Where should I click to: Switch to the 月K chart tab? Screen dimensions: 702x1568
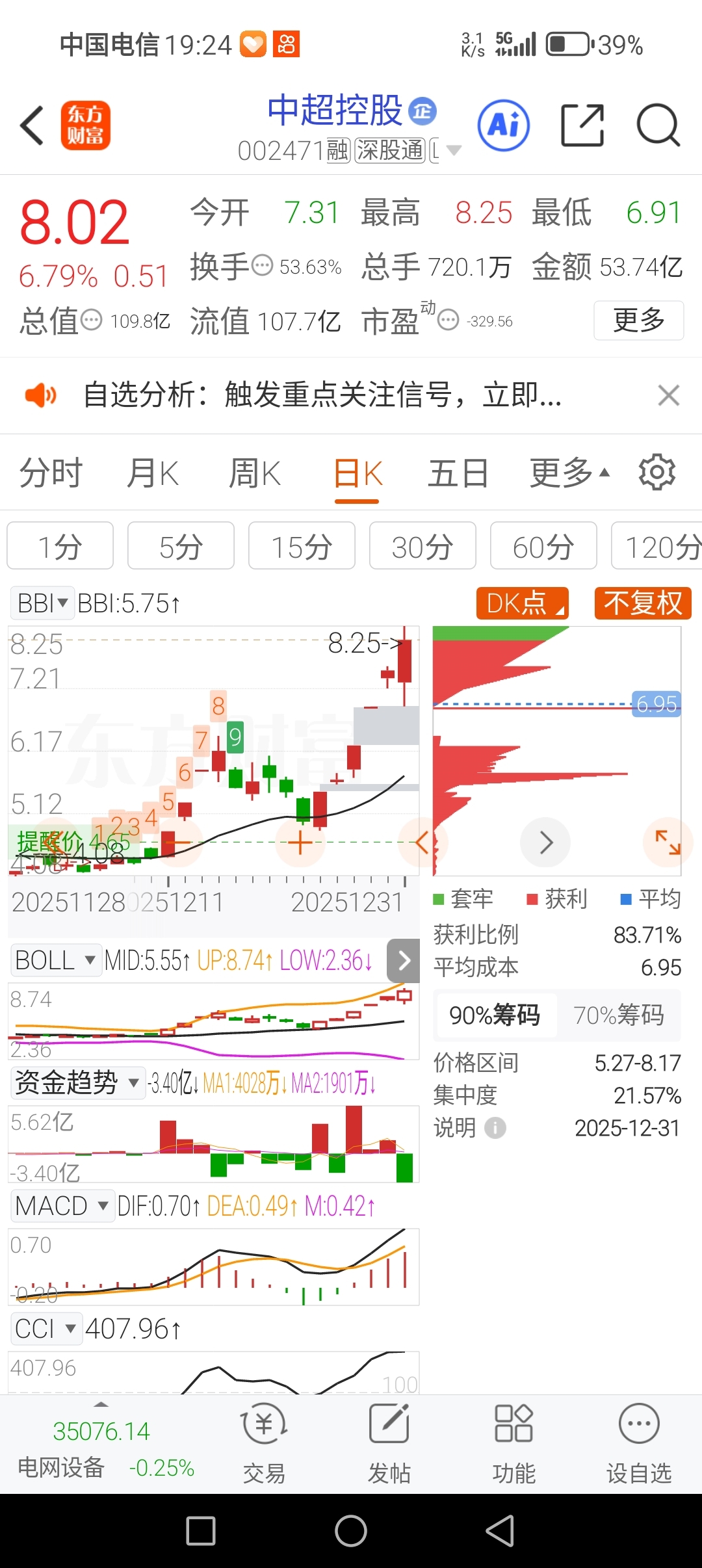point(153,473)
